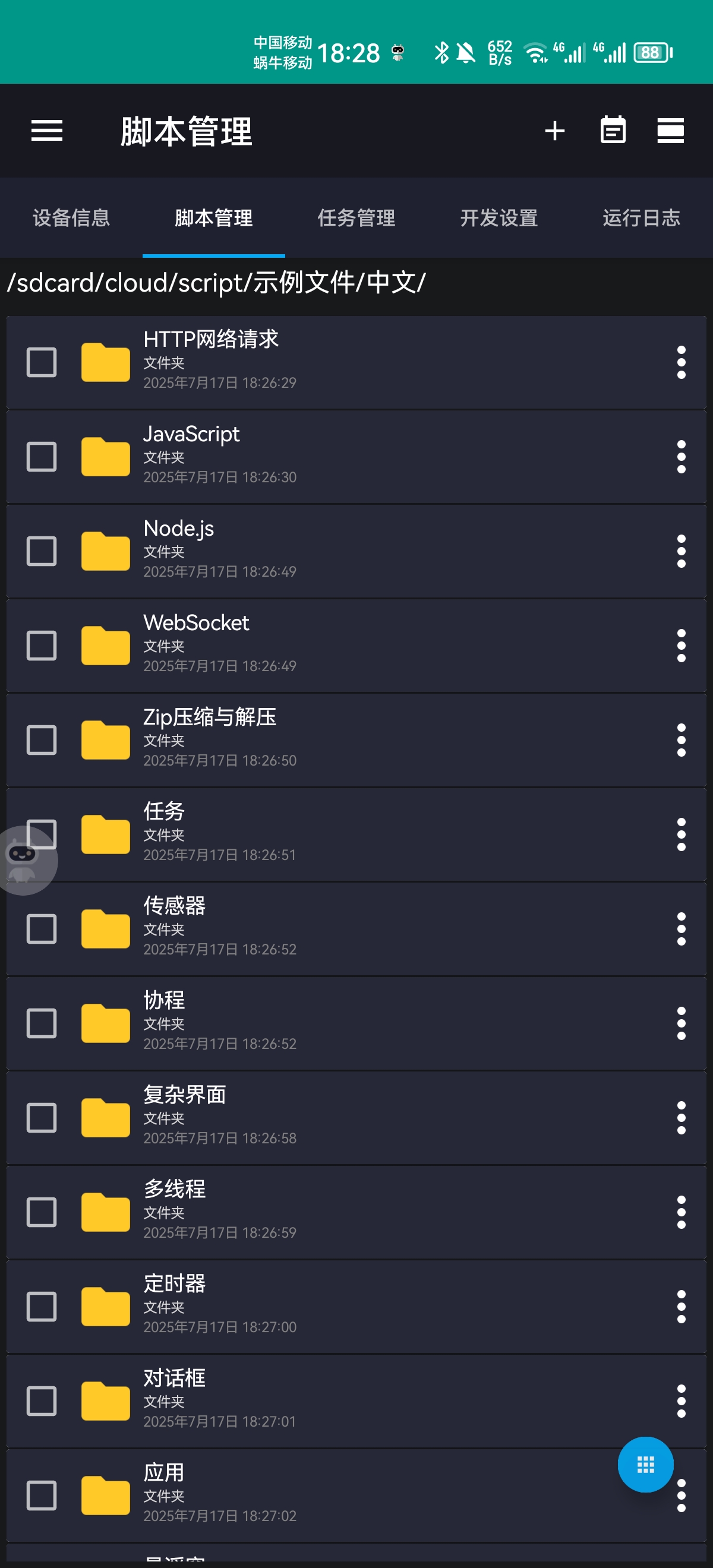Expand the three-dot menu for 传感器
The image size is (713, 1568).
tap(682, 928)
